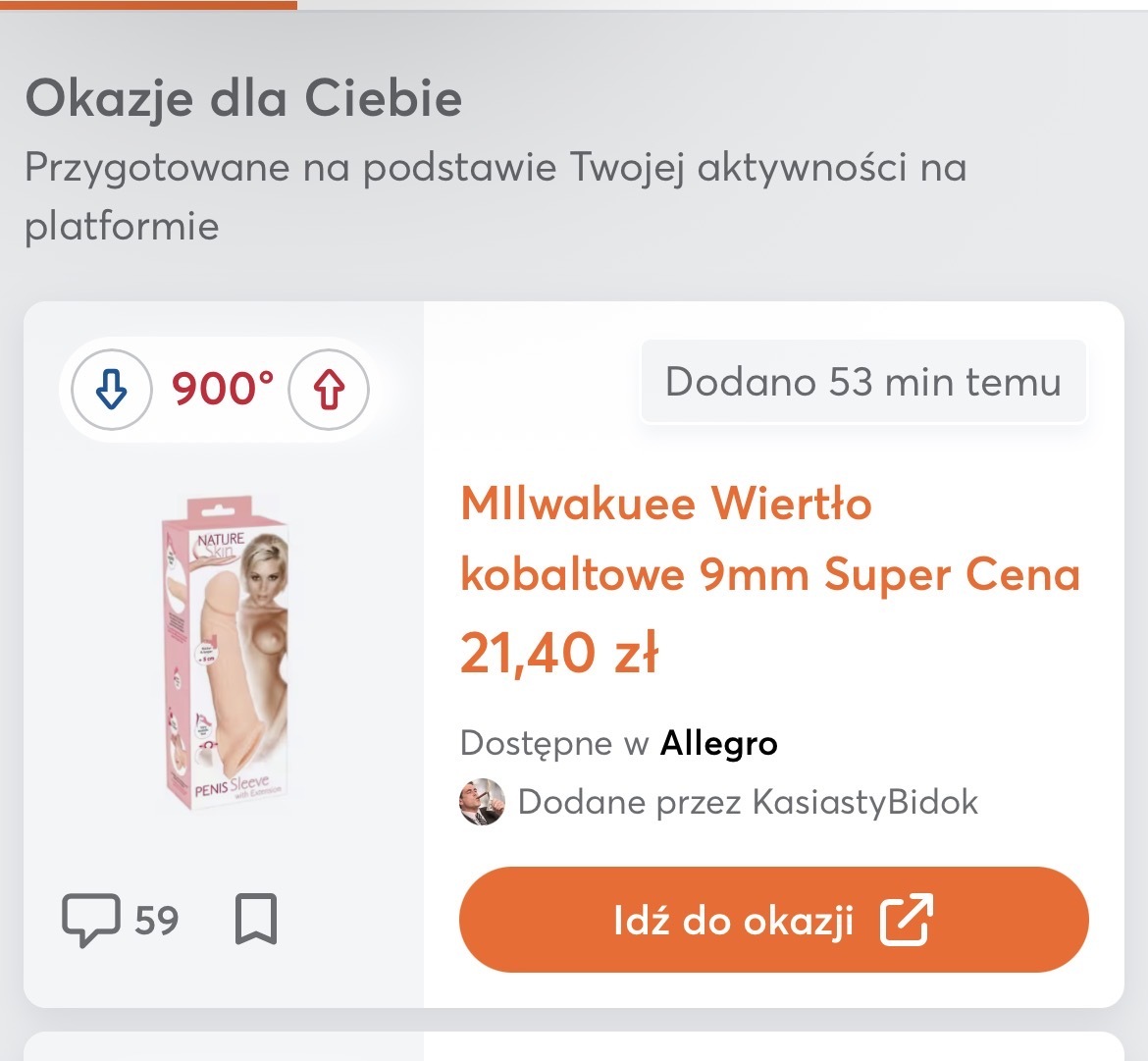Vote up the 900° deal
1148x1061 pixels.
[328, 391]
